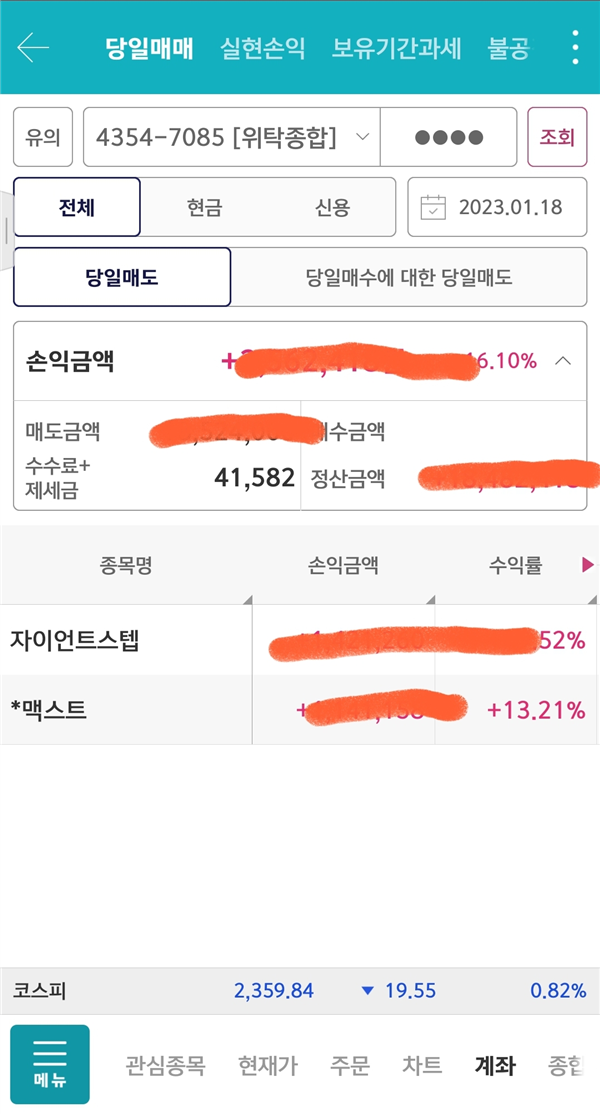
Task: Go to 주문 in bottom bar
Action: pyautogui.click(x=350, y=1066)
